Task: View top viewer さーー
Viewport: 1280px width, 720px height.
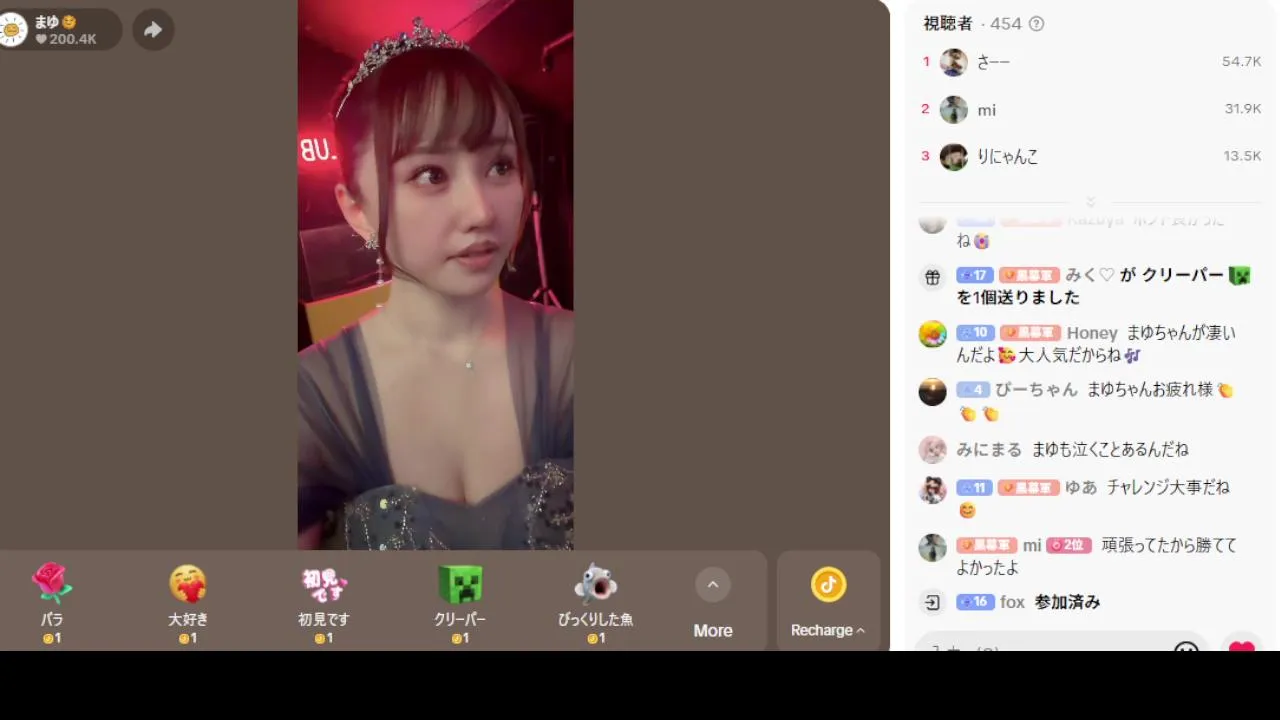Action: click(993, 62)
